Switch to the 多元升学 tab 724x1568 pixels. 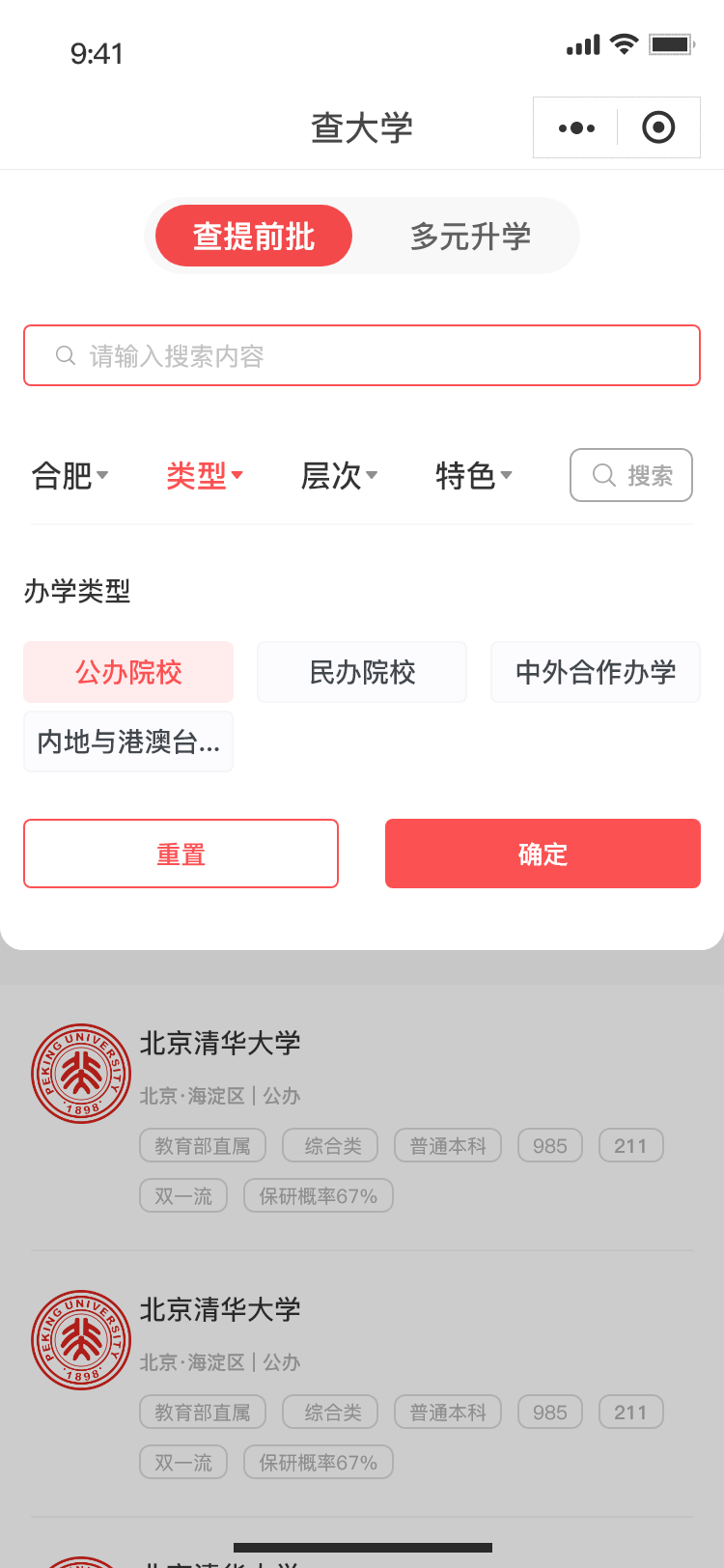pyautogui.click(x=470, y=237)
